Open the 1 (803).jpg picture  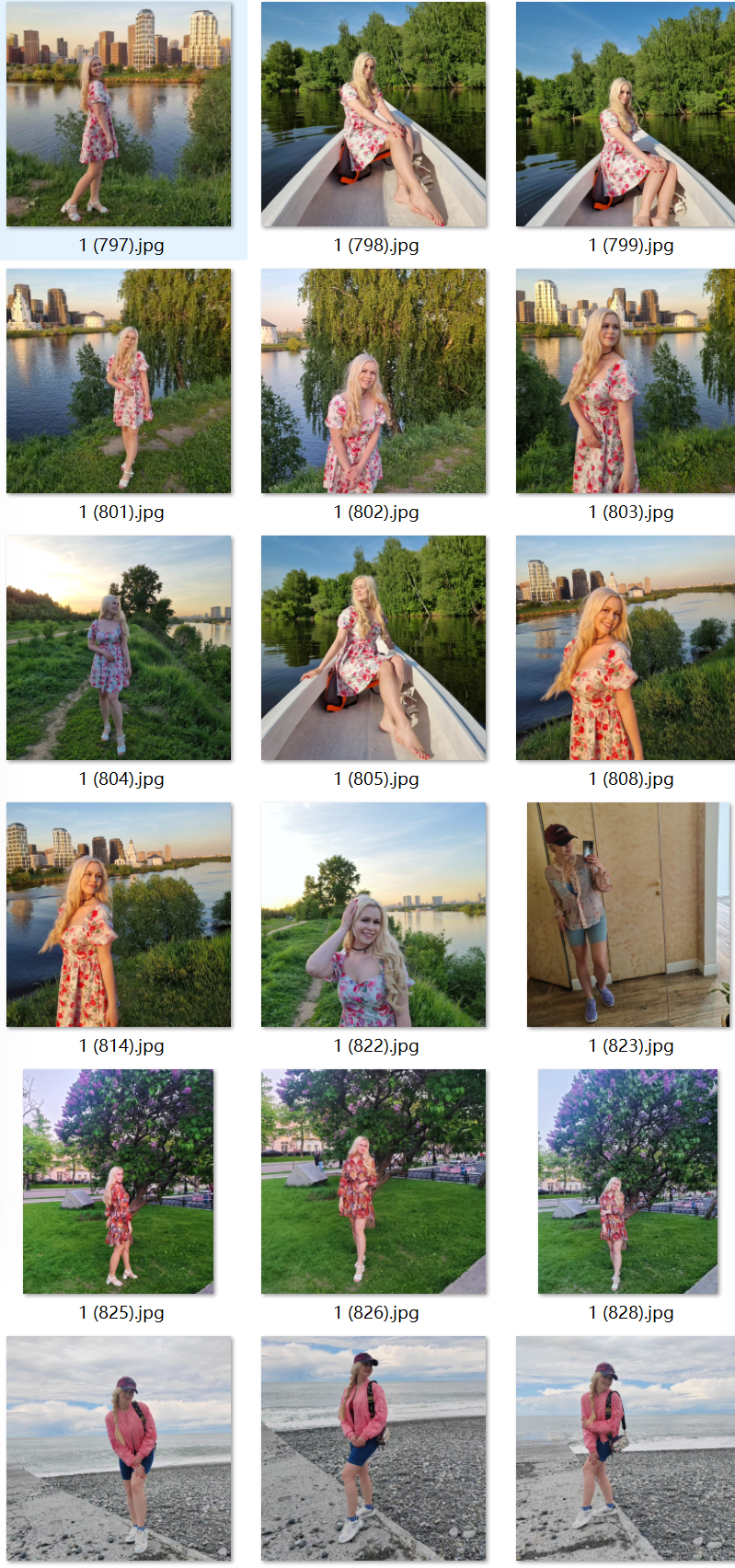(626, 381)
